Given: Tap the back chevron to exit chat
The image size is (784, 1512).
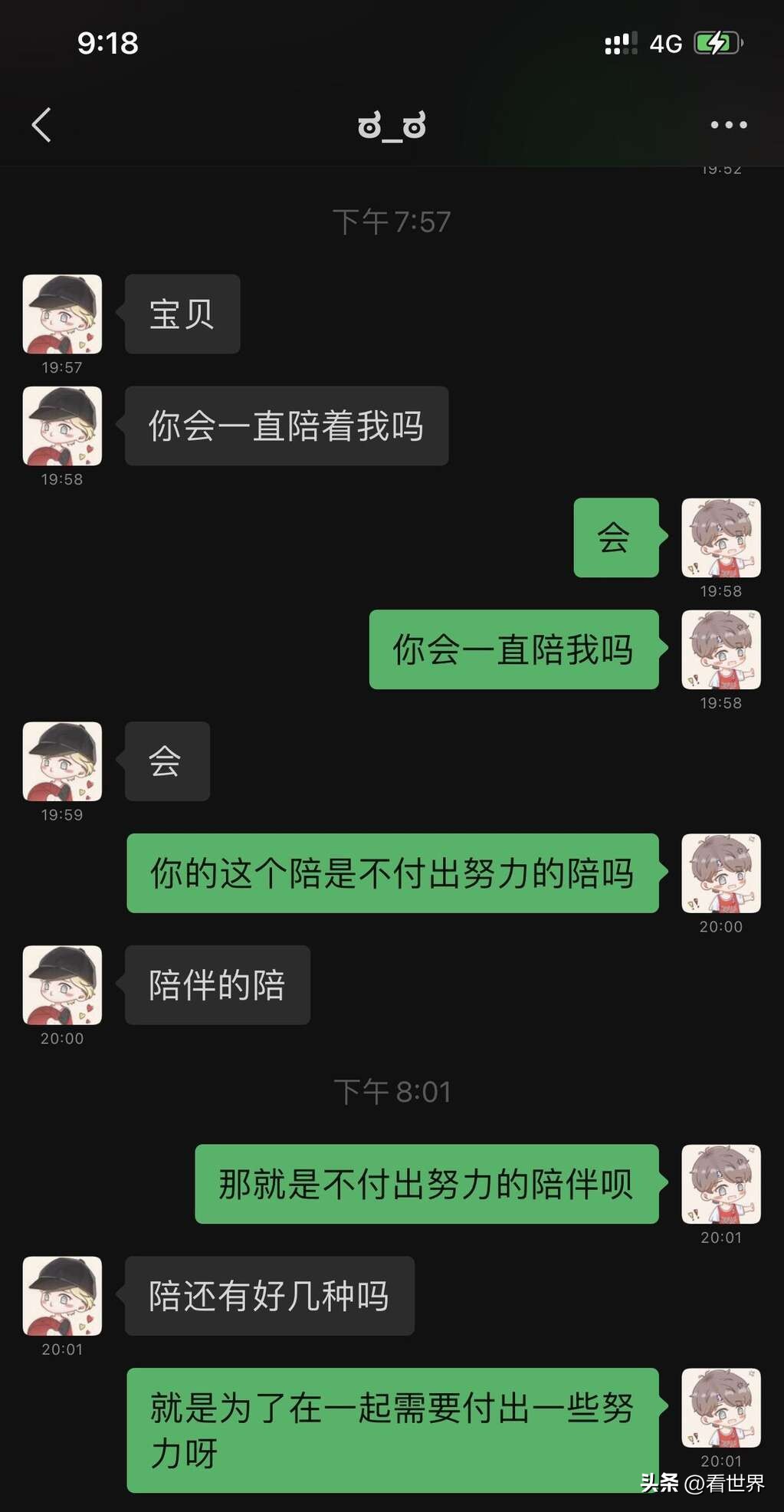Looking at the screenshot, I should tap(42, 124).
